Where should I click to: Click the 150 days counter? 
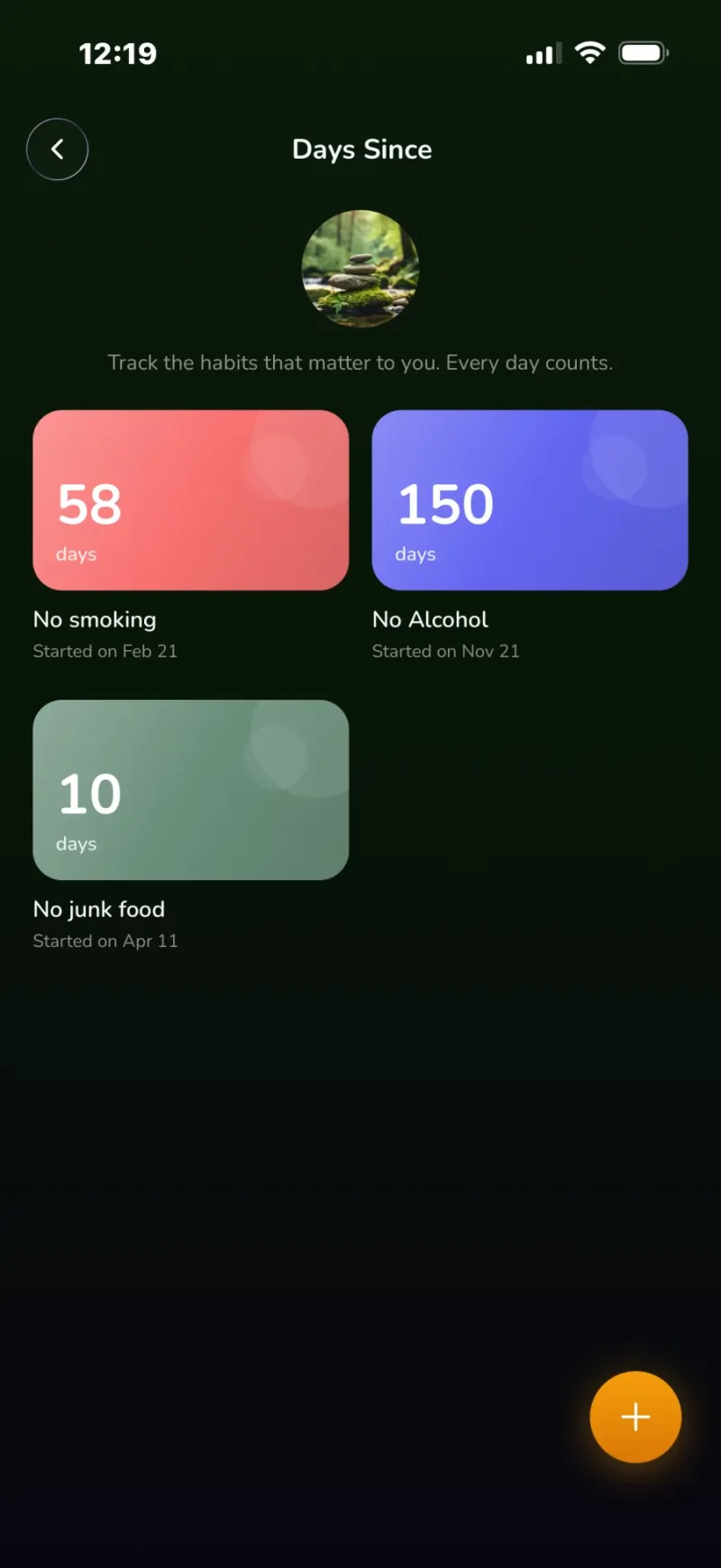[x=445, y=505]
